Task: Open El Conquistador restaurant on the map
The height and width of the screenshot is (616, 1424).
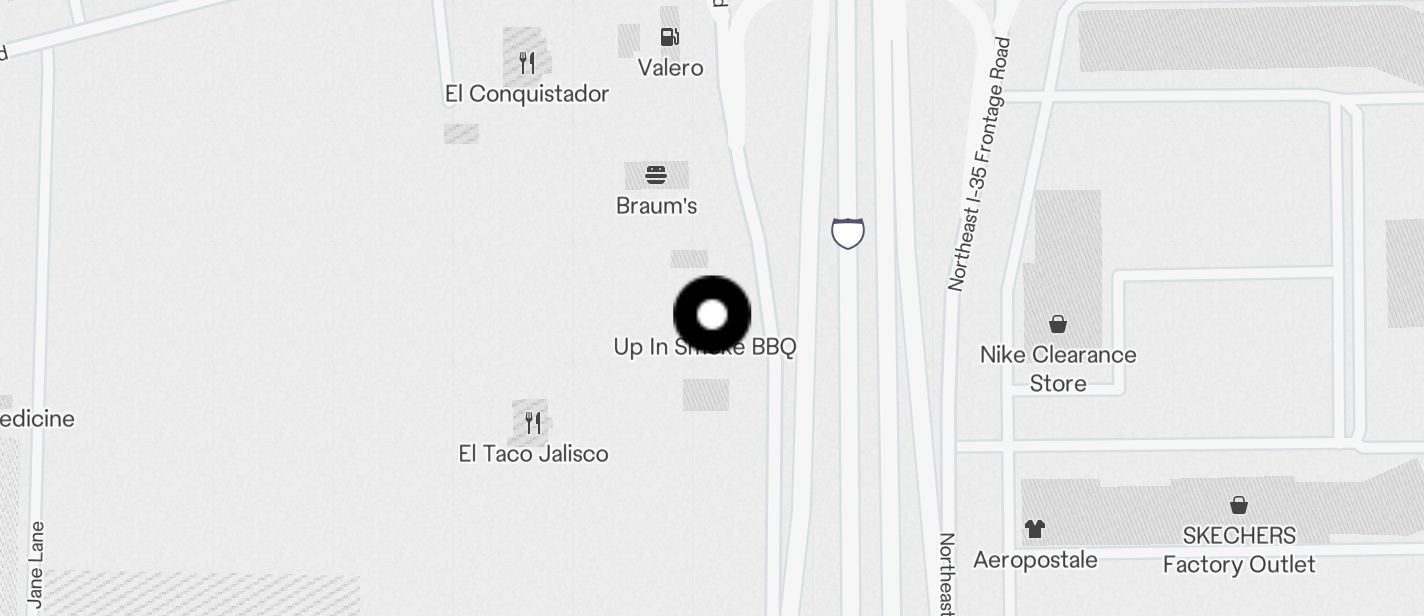Action: click(x=528, y=65)
